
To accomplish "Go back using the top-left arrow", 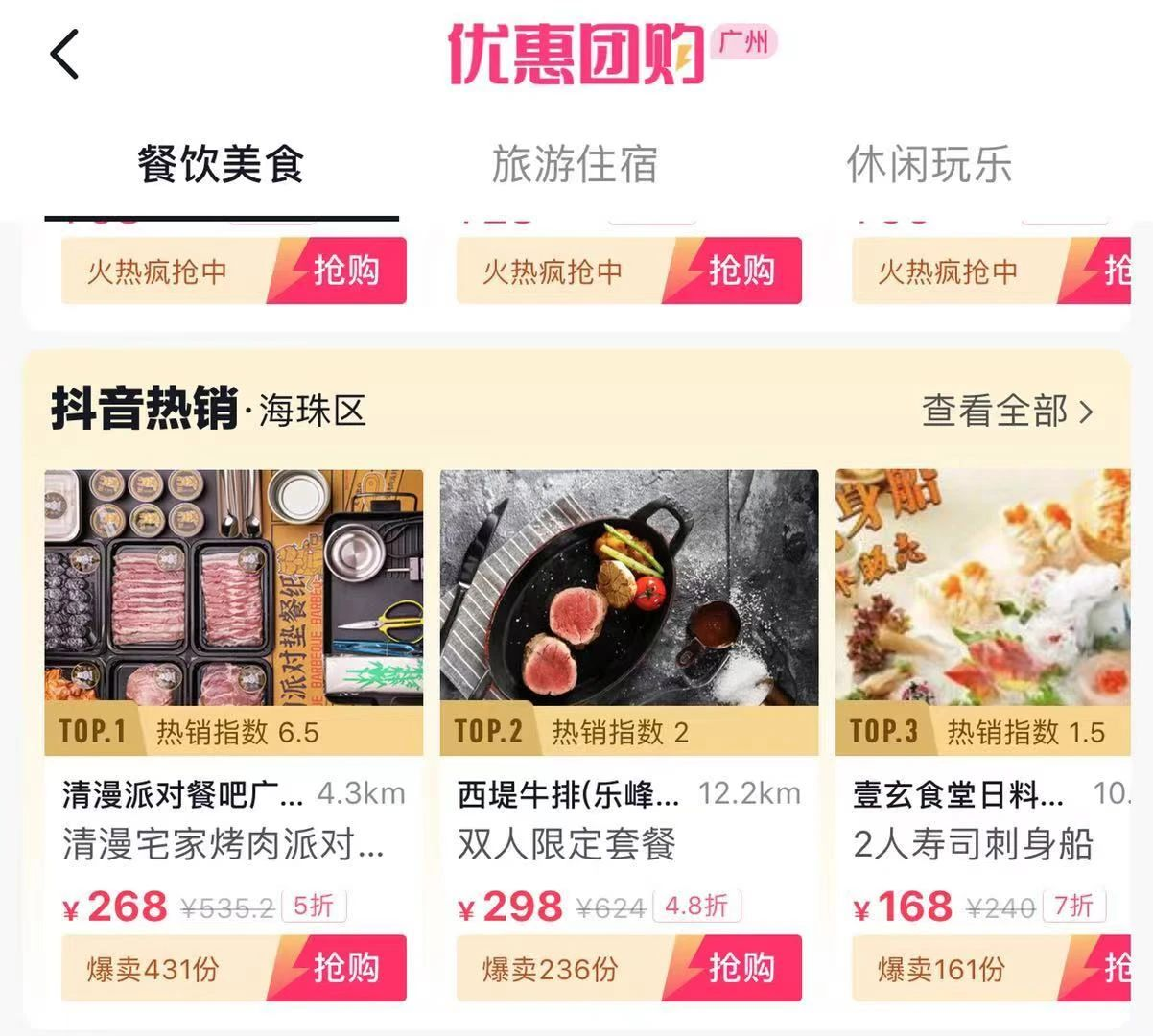I will 64,55.
